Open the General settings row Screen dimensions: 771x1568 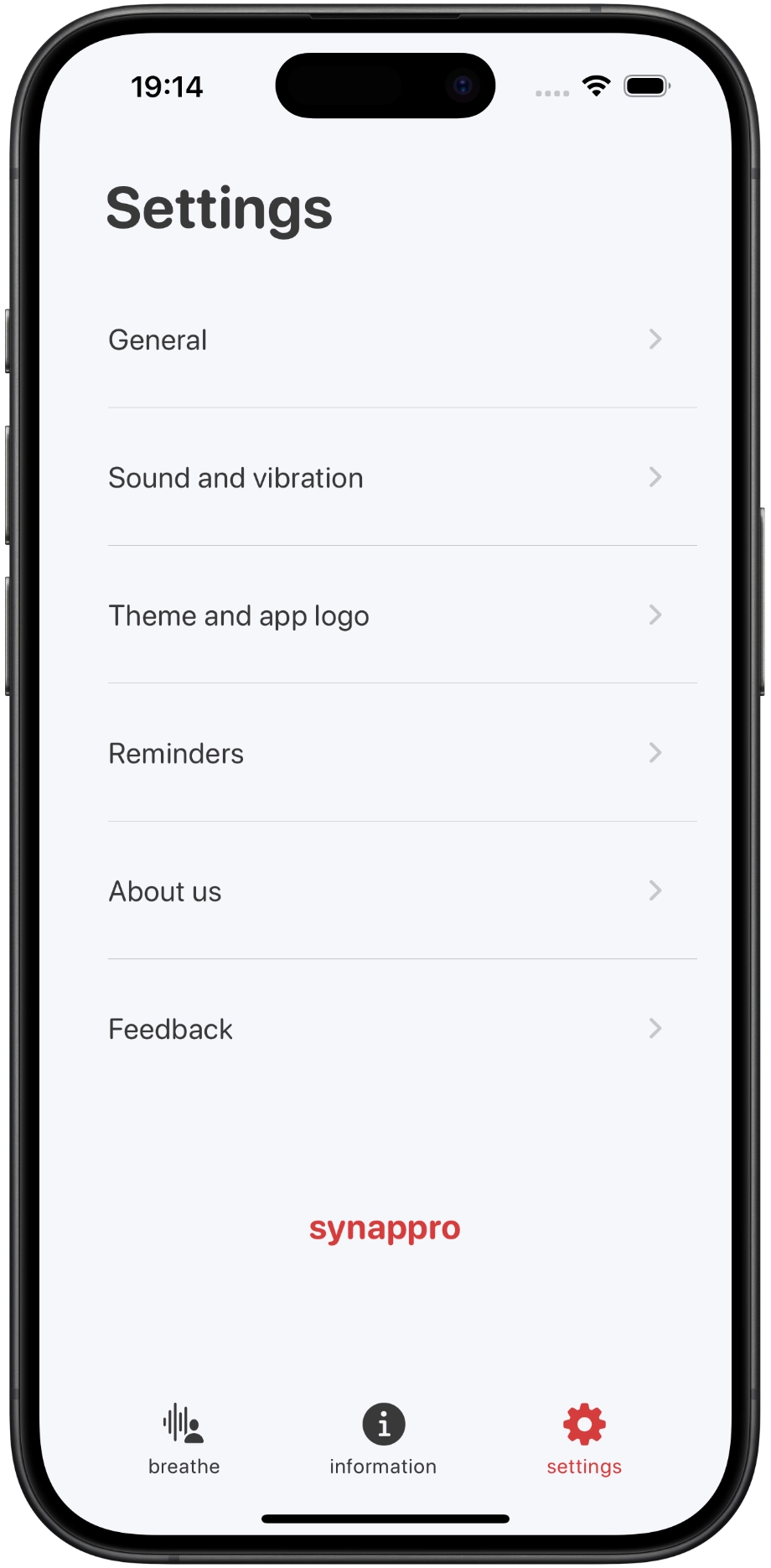click(x=385, y=340)
